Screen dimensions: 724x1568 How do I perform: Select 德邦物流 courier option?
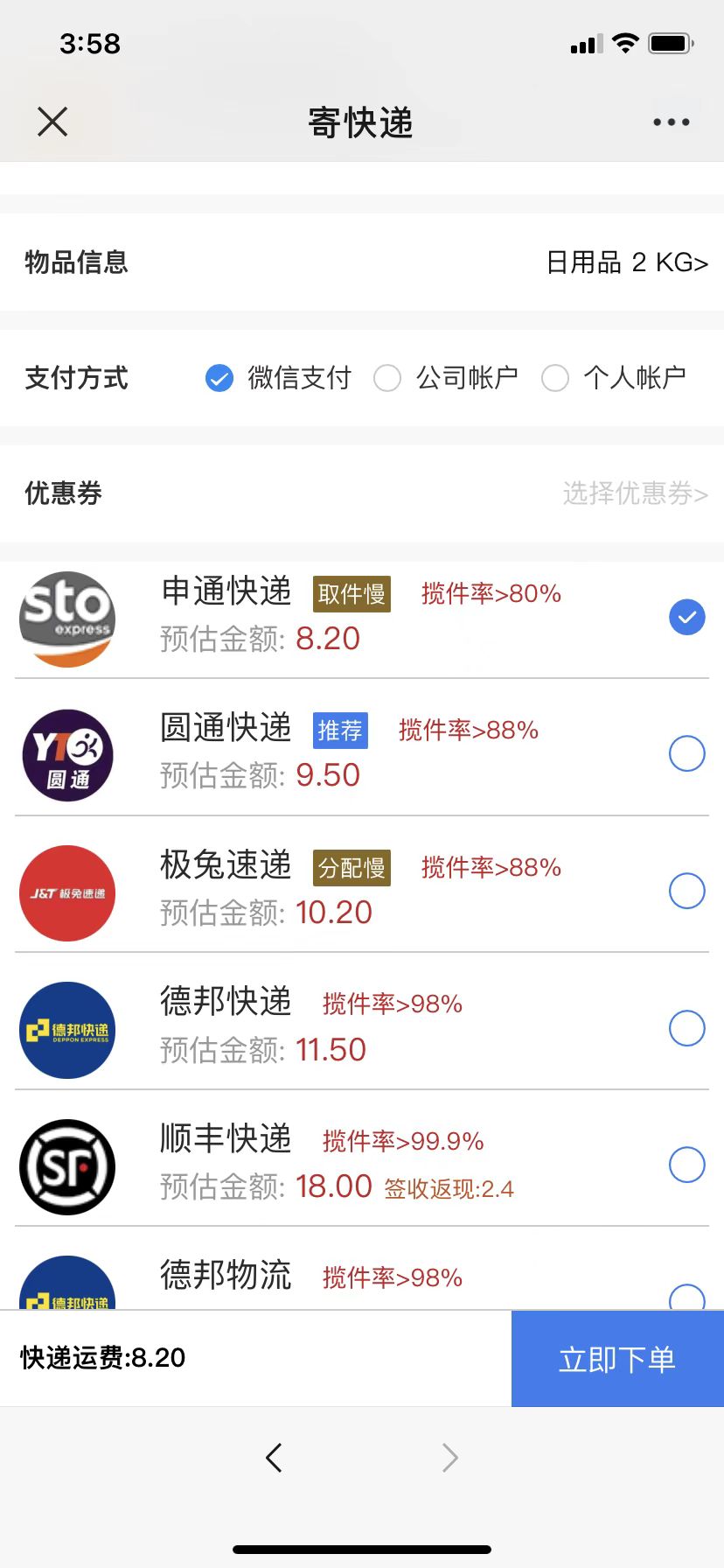(x=687, y=1296)
